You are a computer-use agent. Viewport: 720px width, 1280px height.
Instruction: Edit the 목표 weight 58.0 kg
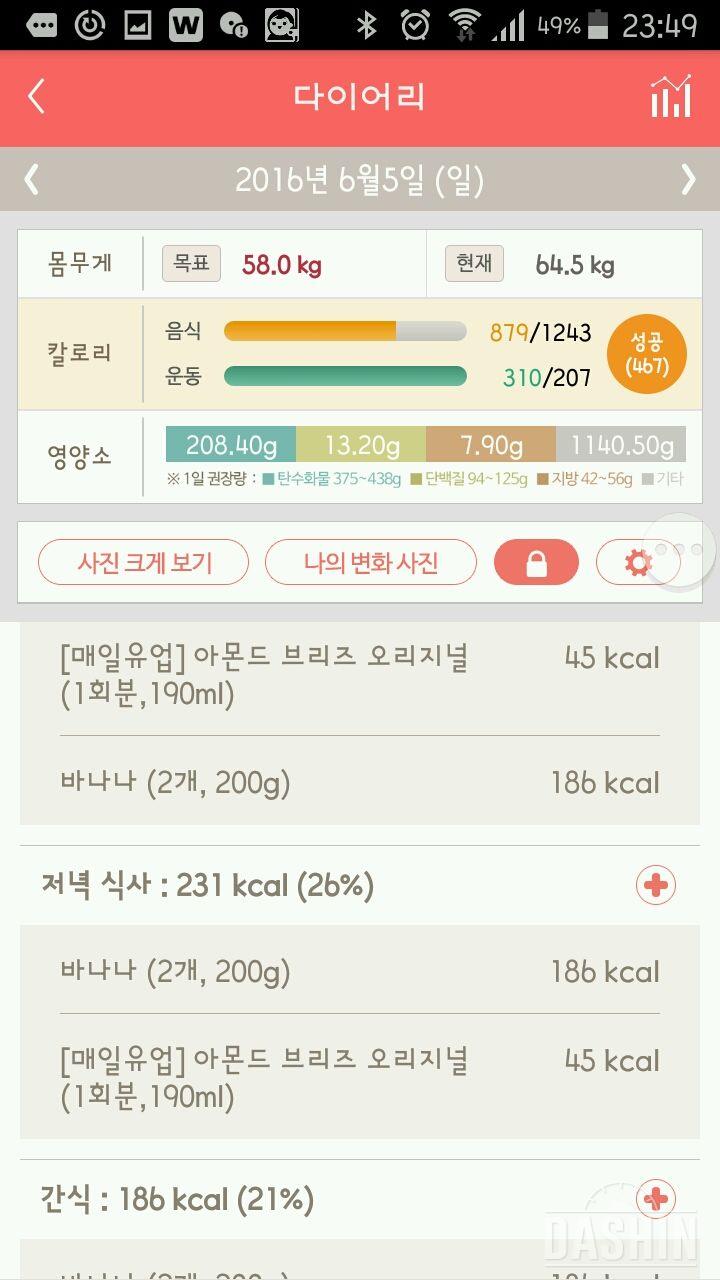(x=281, y=265)
